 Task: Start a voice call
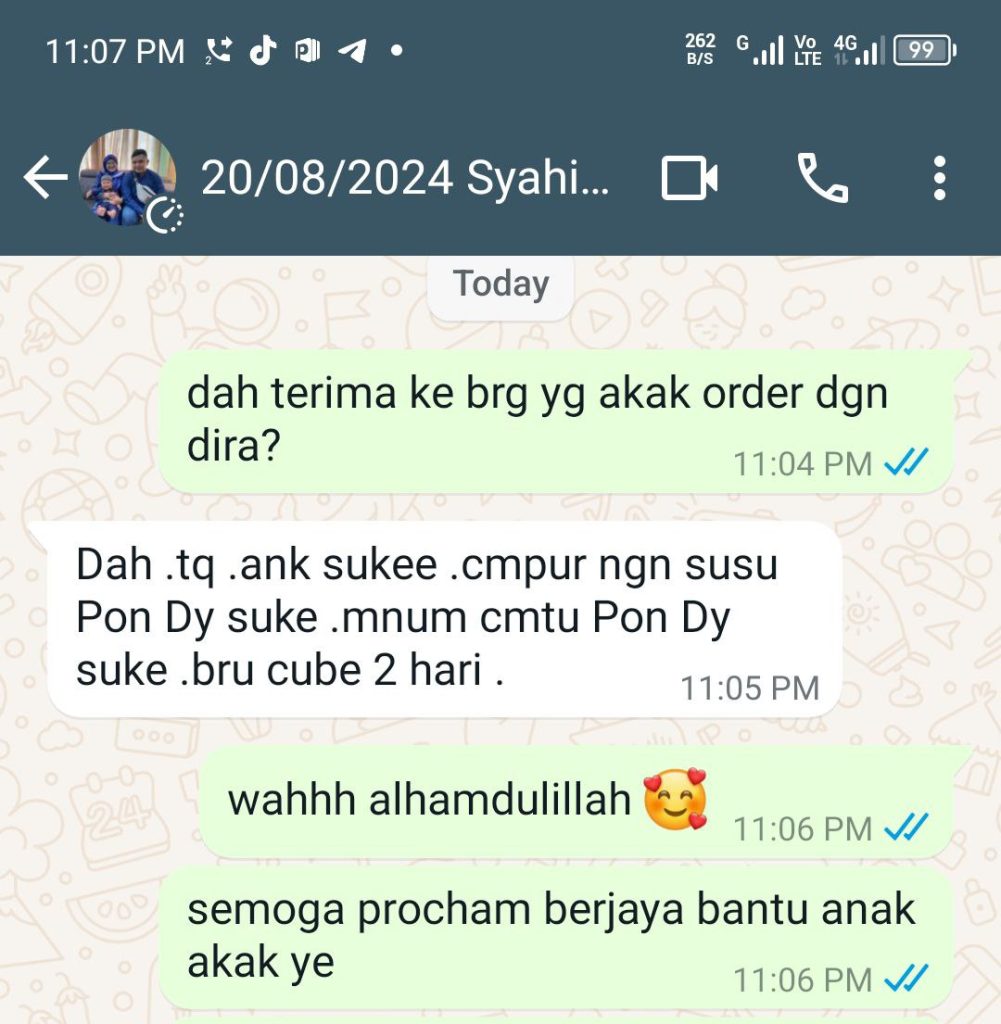tap(822, 180)
